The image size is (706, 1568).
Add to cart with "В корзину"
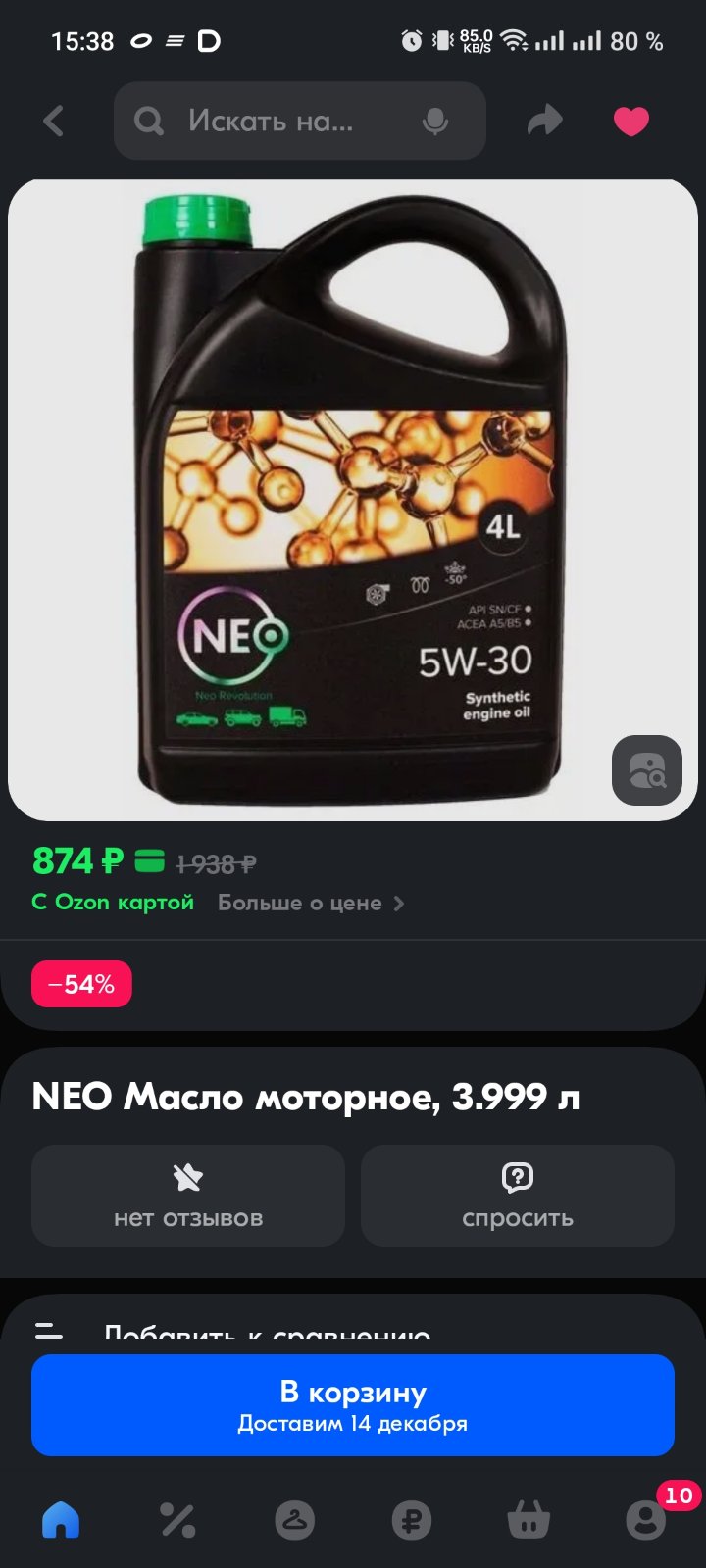353,1405
